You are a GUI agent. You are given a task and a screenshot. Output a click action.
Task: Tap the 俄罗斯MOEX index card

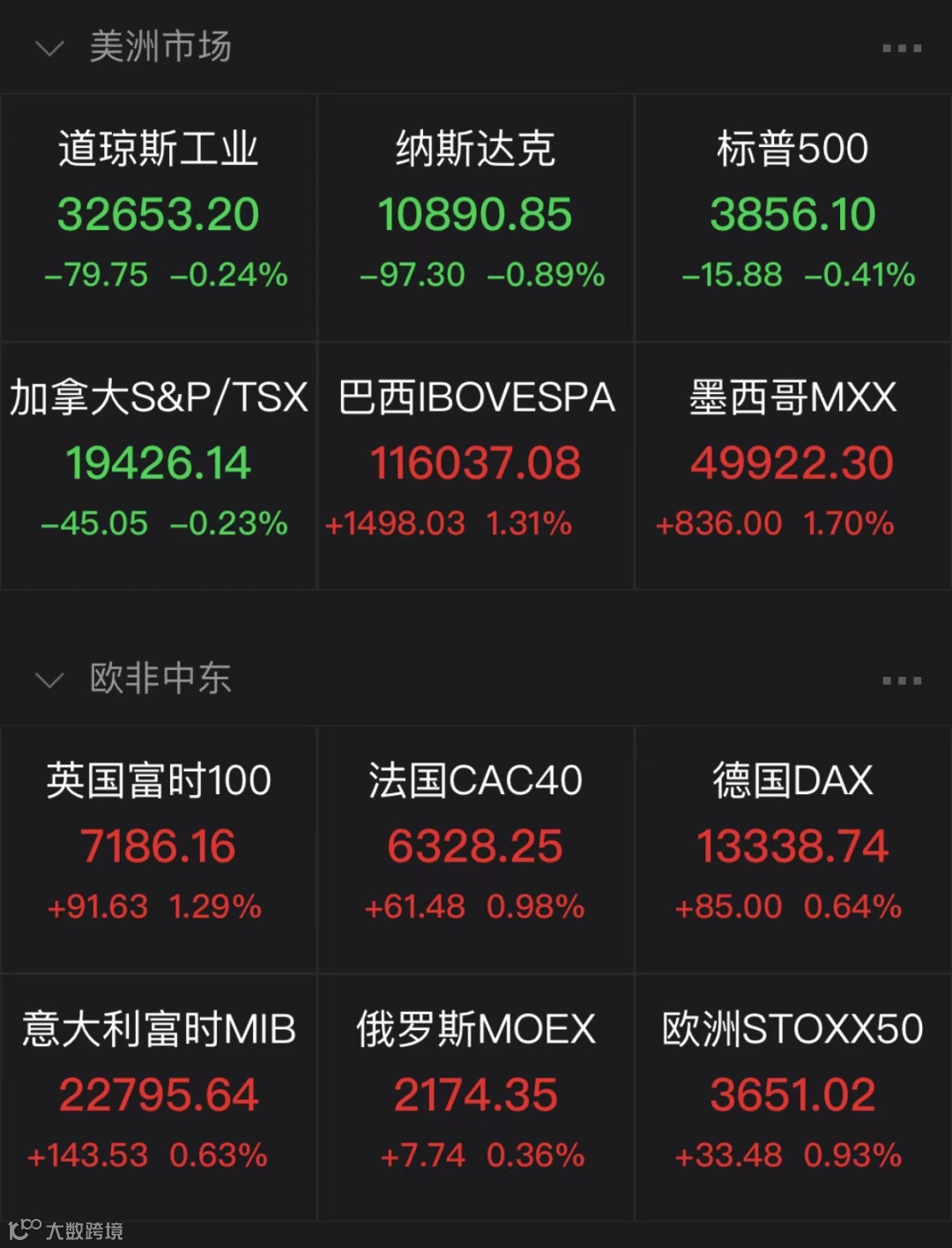point(476,1098)
